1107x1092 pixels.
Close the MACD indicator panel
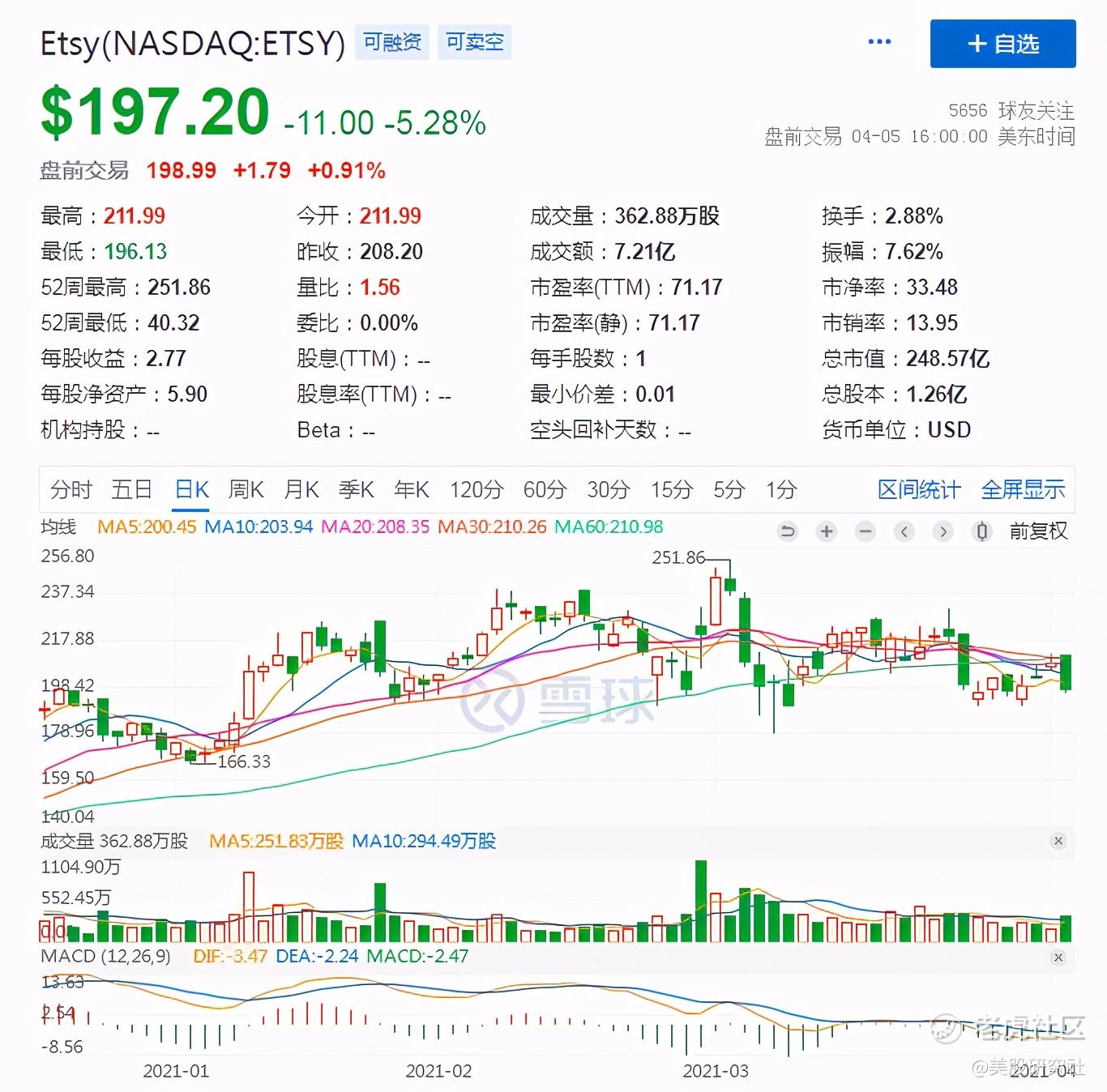[x=1058, y=958]
